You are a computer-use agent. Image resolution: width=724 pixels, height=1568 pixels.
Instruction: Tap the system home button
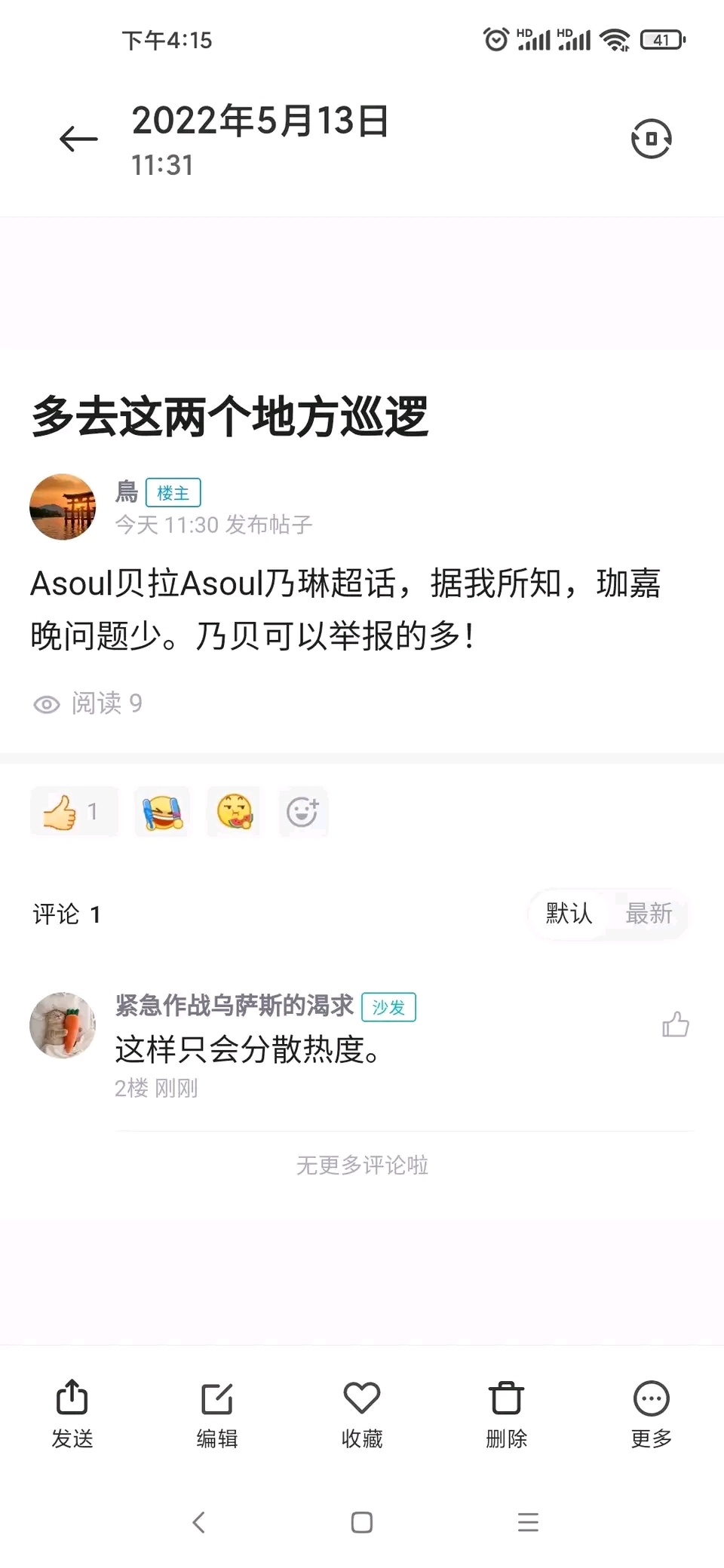pos(362,1522)
